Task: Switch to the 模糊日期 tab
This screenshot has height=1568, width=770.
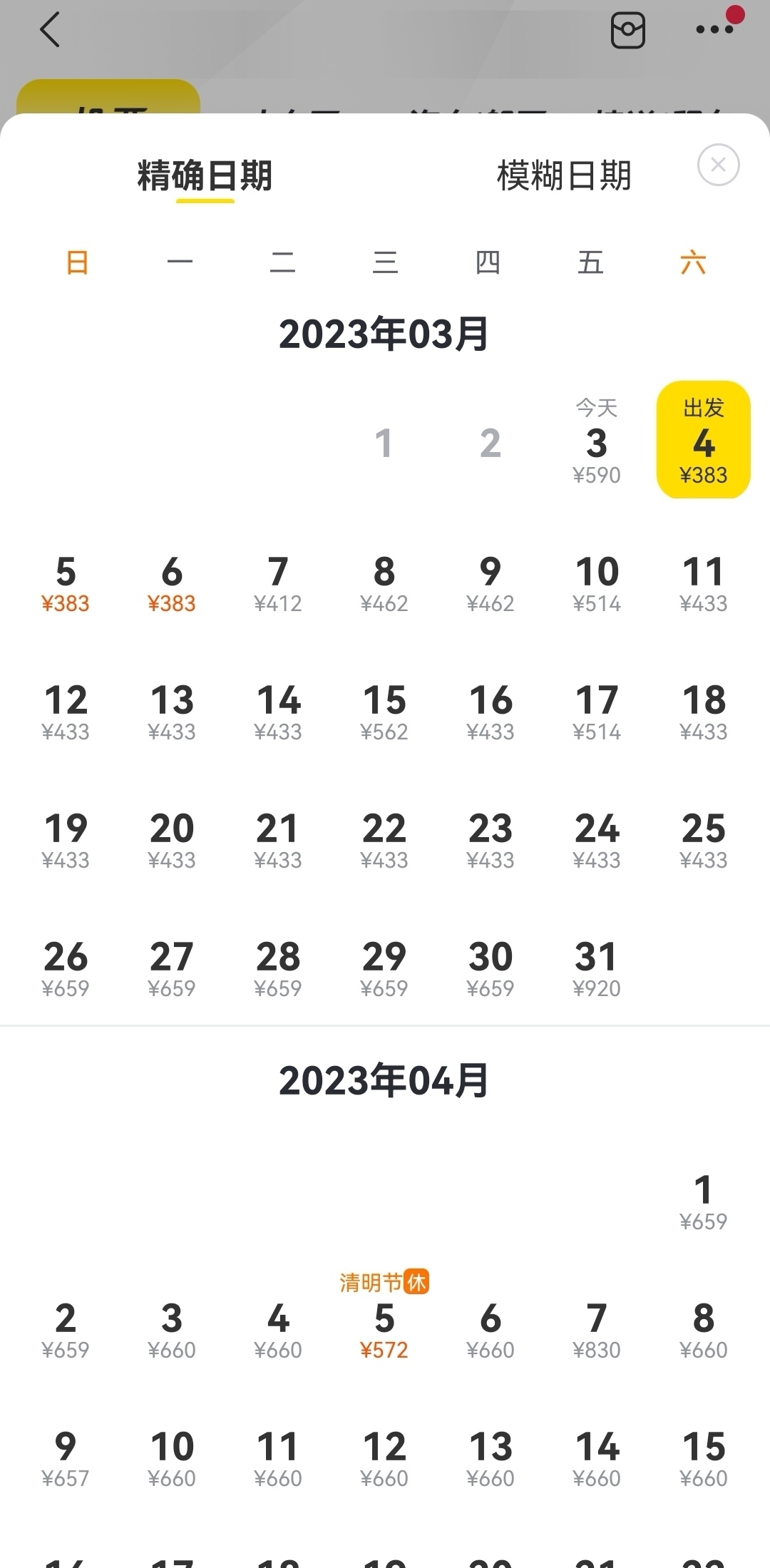Action: point(564,176)
